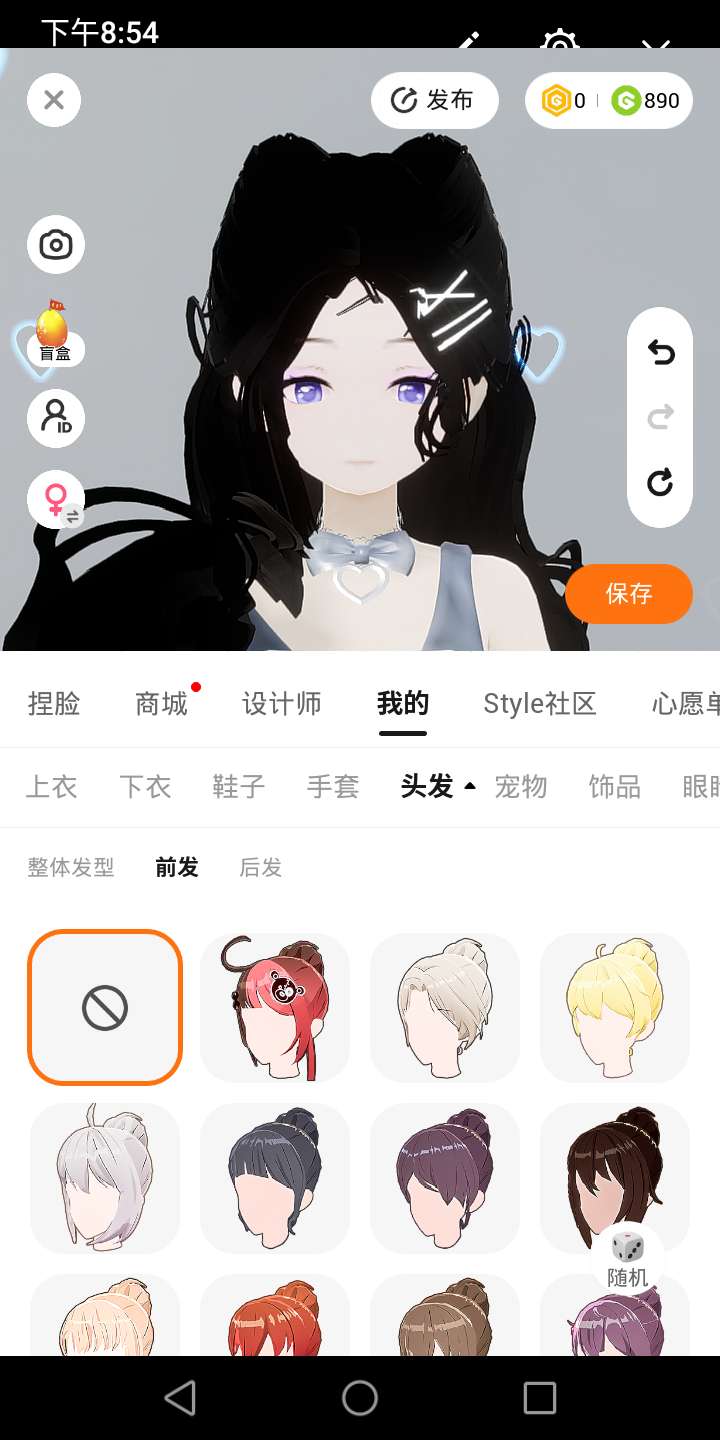Undo the last change
The width and height of the screenshot is (720, 1440).
pyautogui.click(x=660, y=352)
